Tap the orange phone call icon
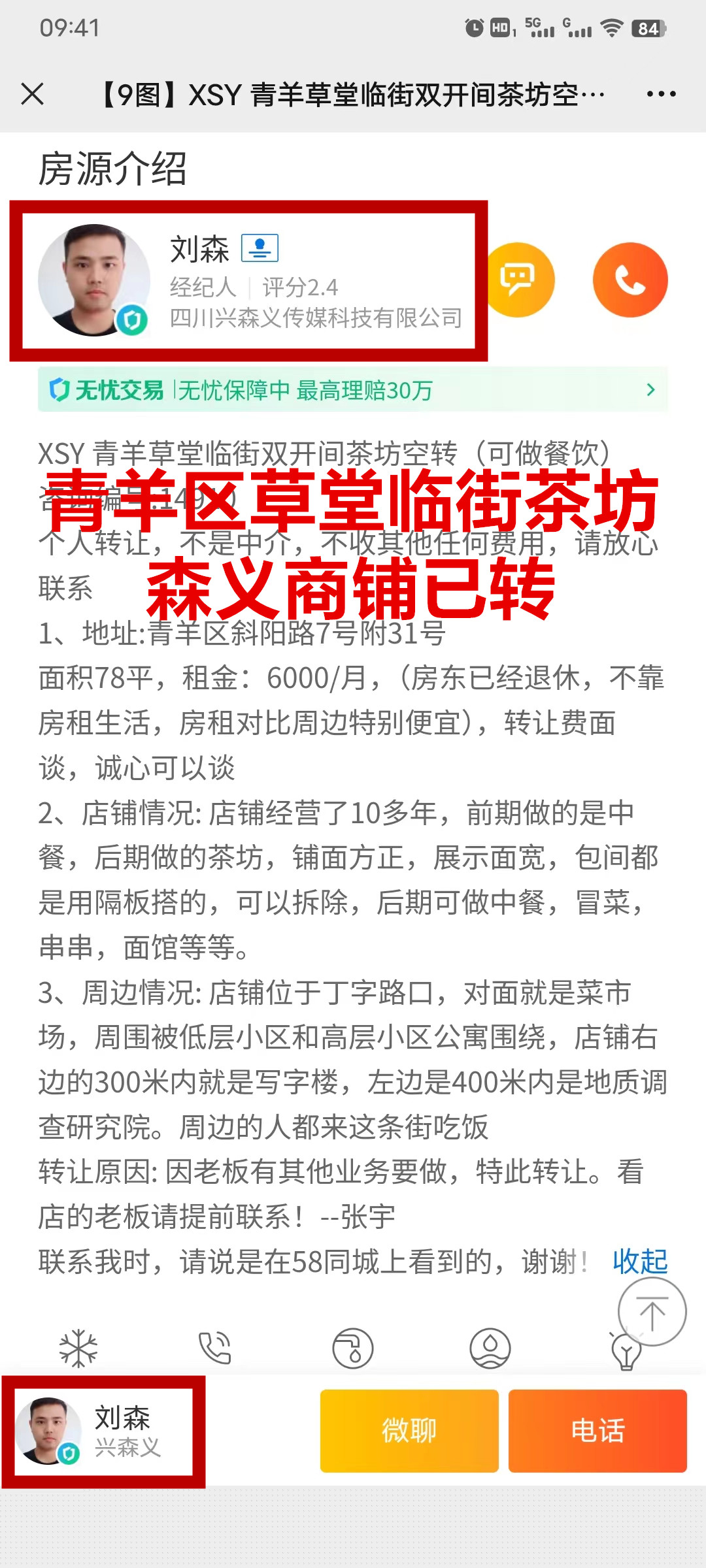Viewport: 706px width, 1568px height. click(630, 280)
